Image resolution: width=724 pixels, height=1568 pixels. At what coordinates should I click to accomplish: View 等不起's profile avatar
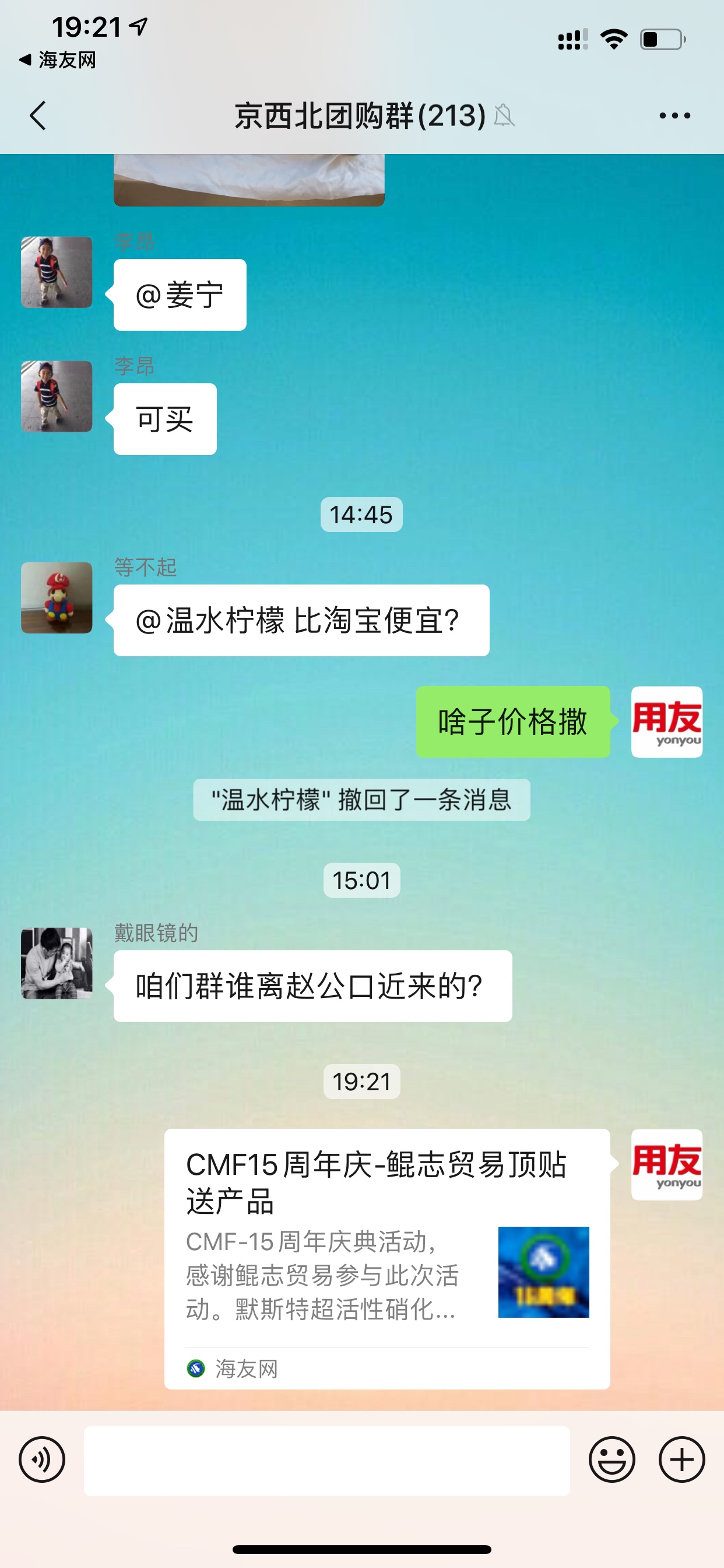point(57,598)
